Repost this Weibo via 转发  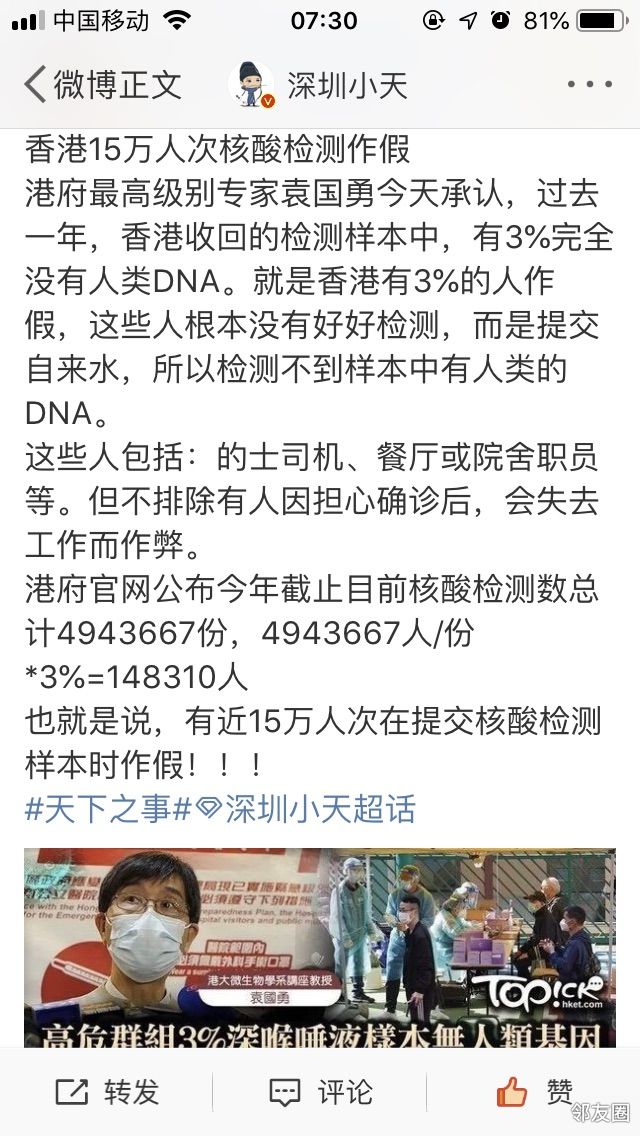[107, 1091]
